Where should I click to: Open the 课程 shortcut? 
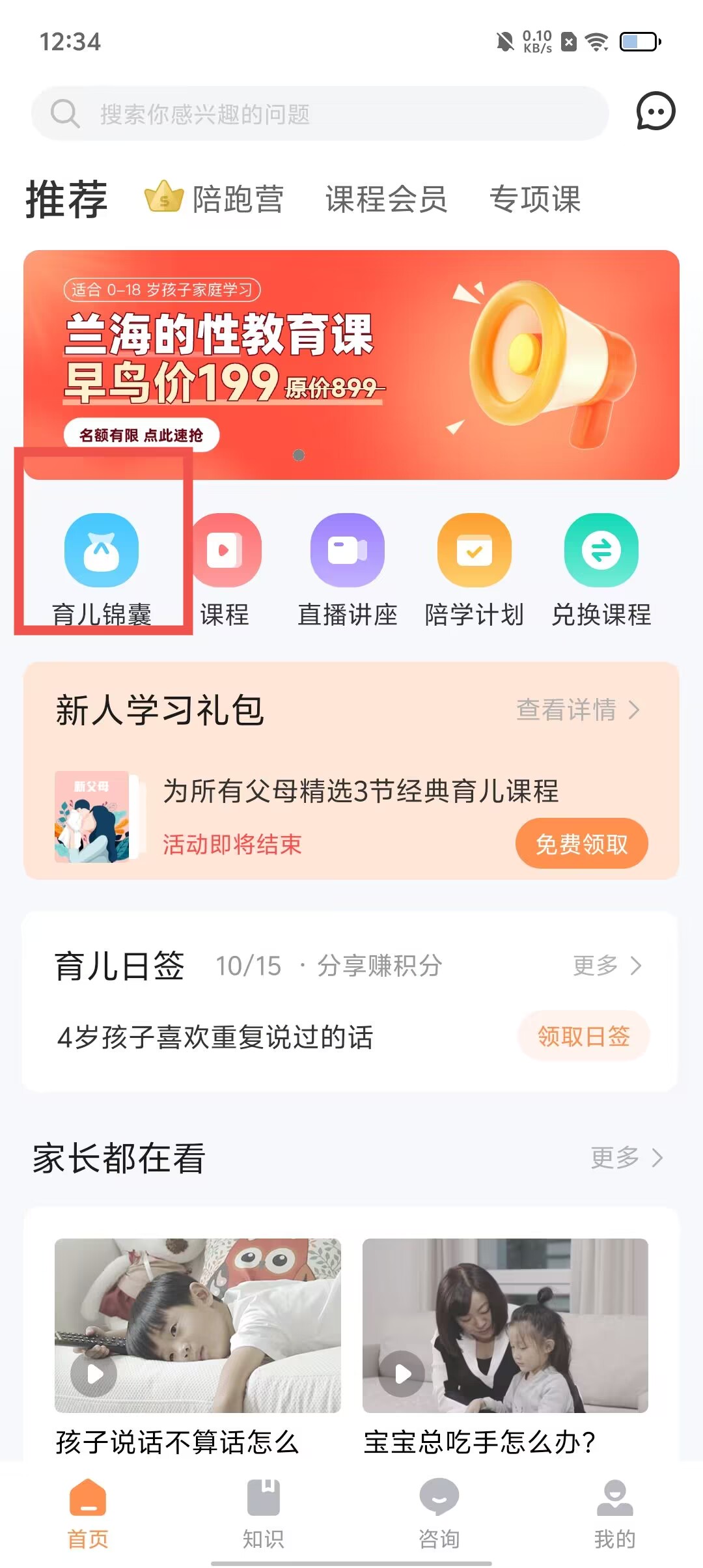click(x=225, y=568)
